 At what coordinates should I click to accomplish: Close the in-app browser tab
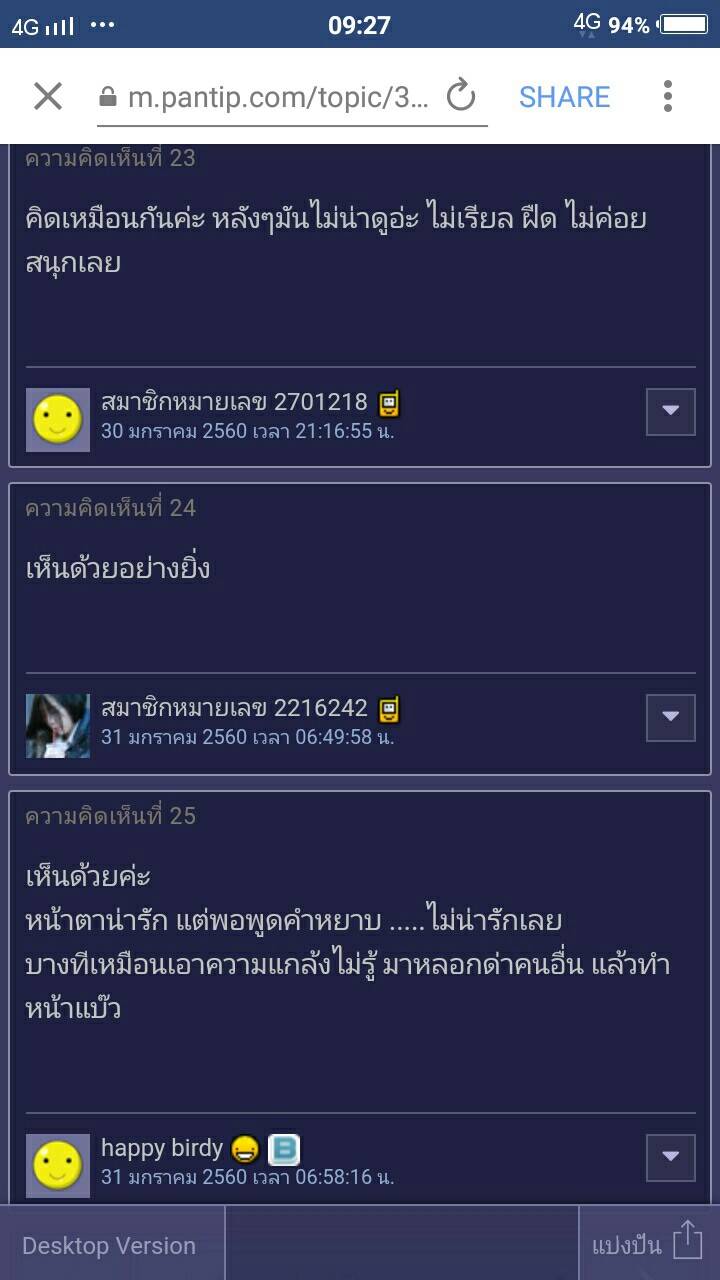click(48, 97)
